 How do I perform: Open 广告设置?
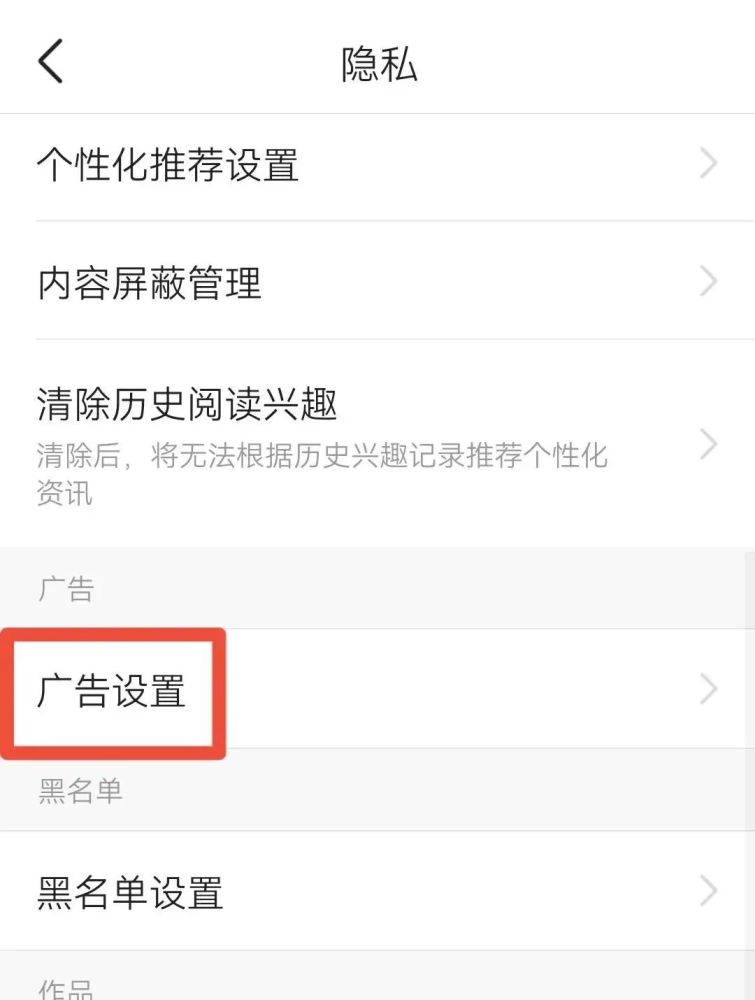377,691
